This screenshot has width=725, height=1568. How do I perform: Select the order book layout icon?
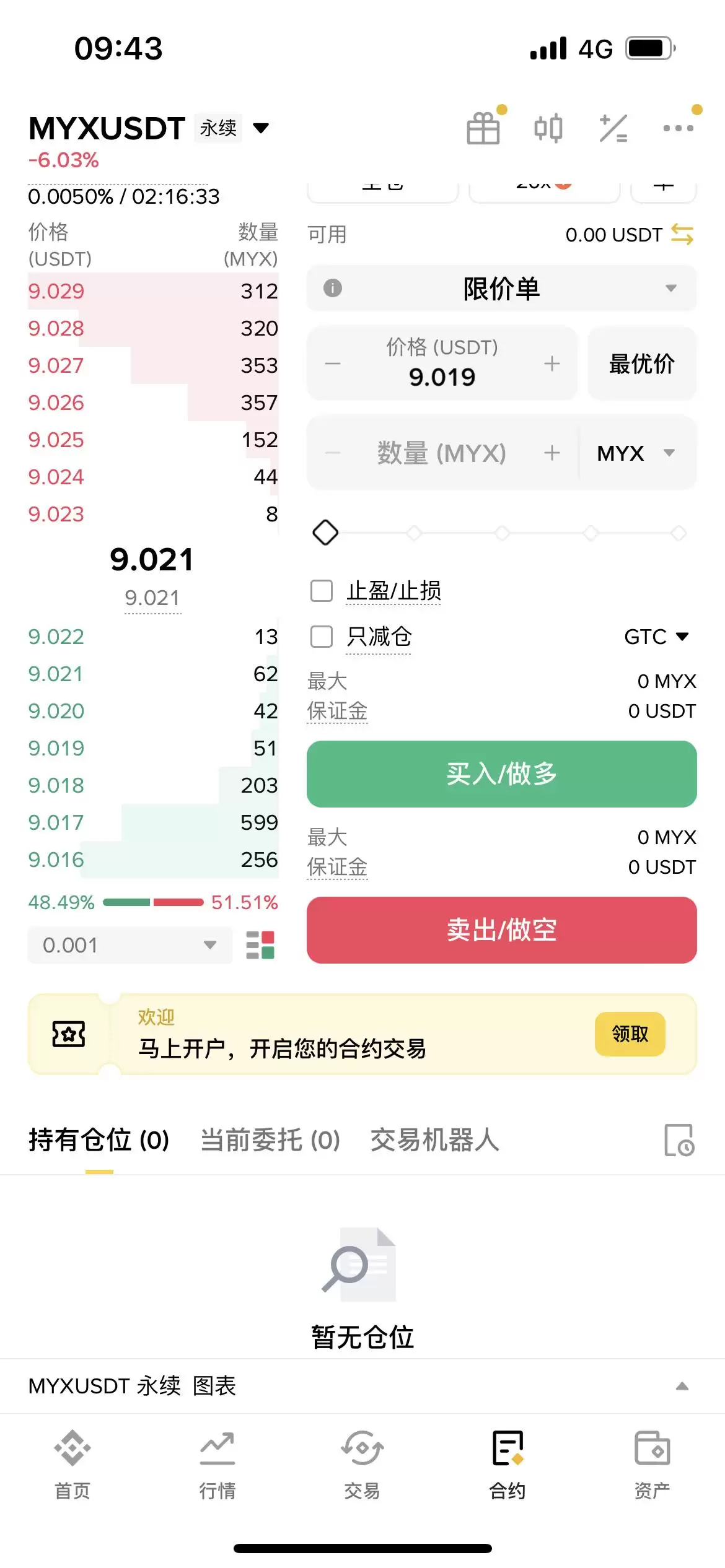(261, 945)
